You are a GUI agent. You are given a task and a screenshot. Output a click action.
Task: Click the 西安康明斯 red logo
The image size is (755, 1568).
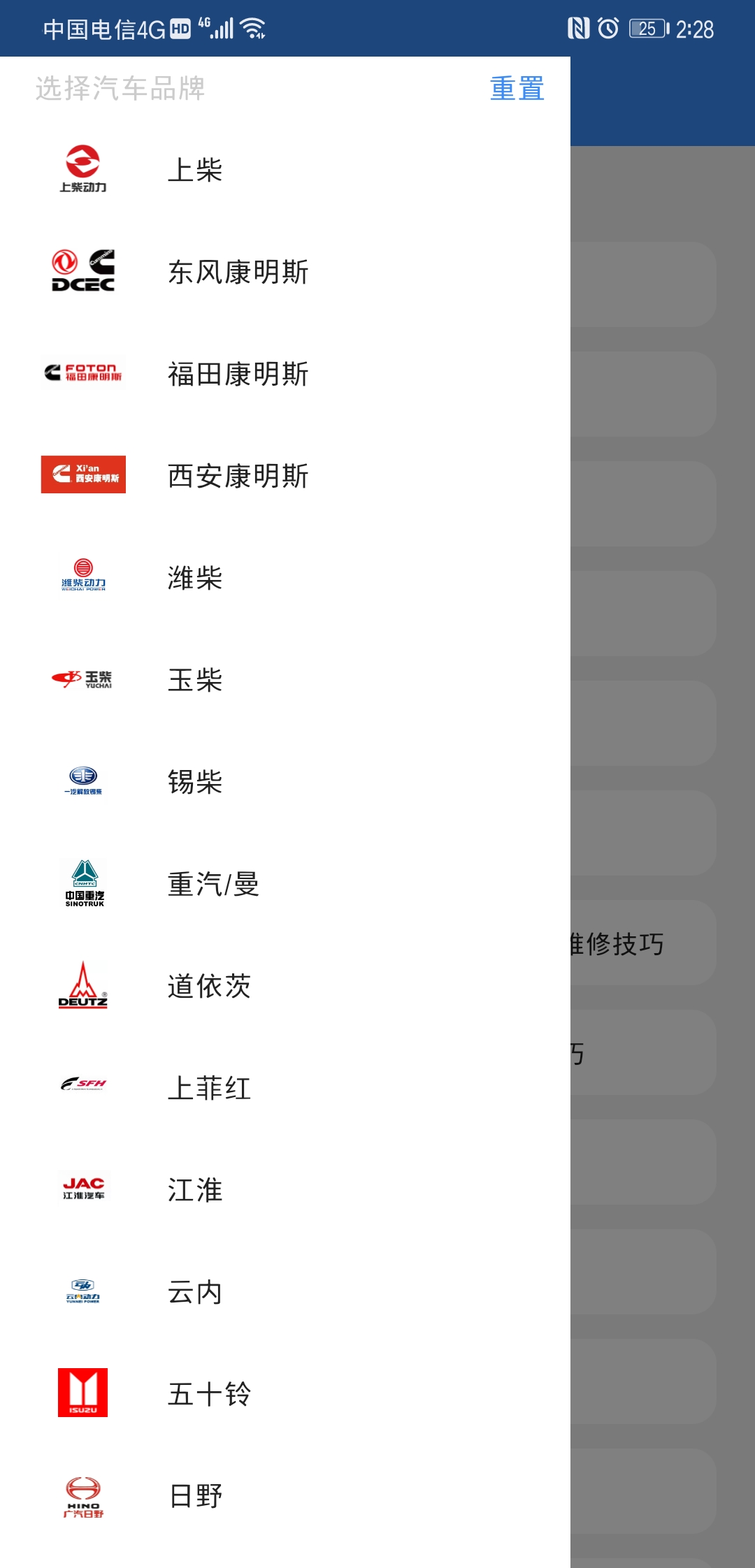(83, 474)
